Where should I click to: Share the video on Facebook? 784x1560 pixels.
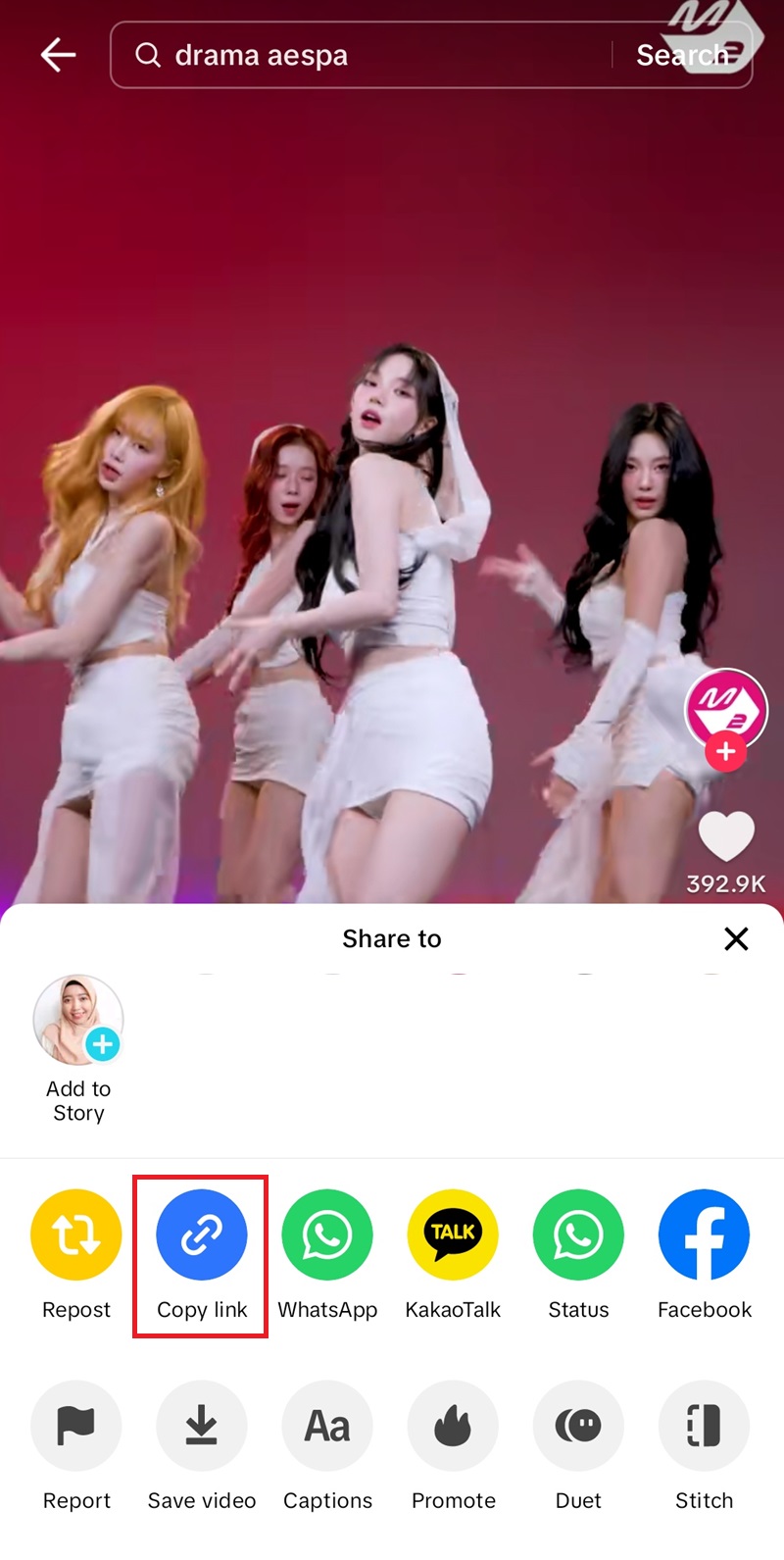704,1234
